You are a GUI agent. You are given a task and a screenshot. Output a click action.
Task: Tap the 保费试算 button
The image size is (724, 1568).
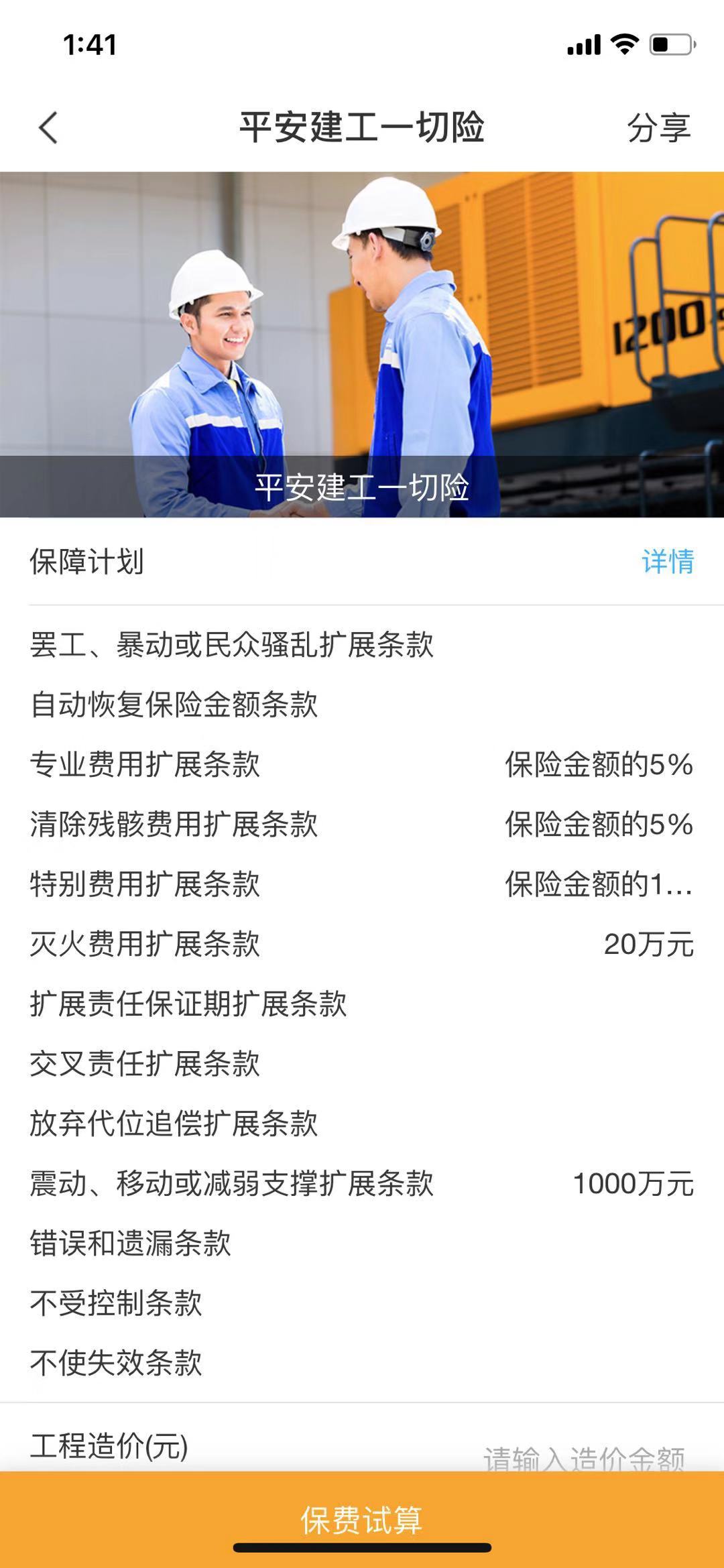pyautogui.click(x=362, y=1519)
